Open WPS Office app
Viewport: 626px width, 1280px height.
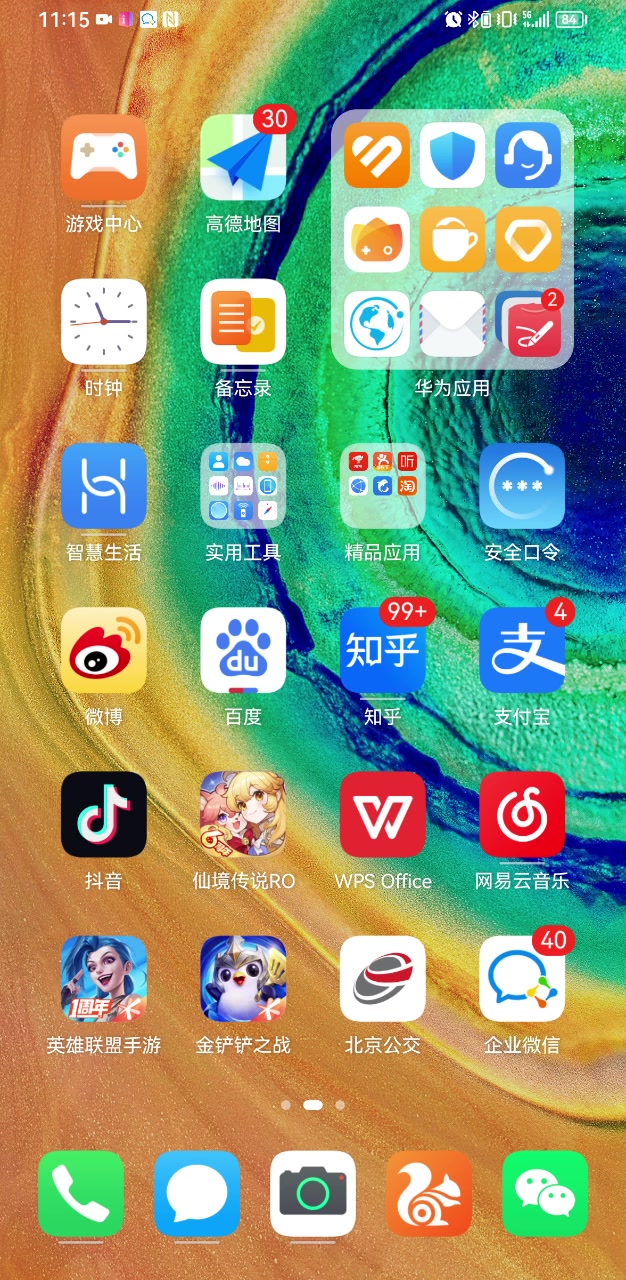tap(382, 814)
